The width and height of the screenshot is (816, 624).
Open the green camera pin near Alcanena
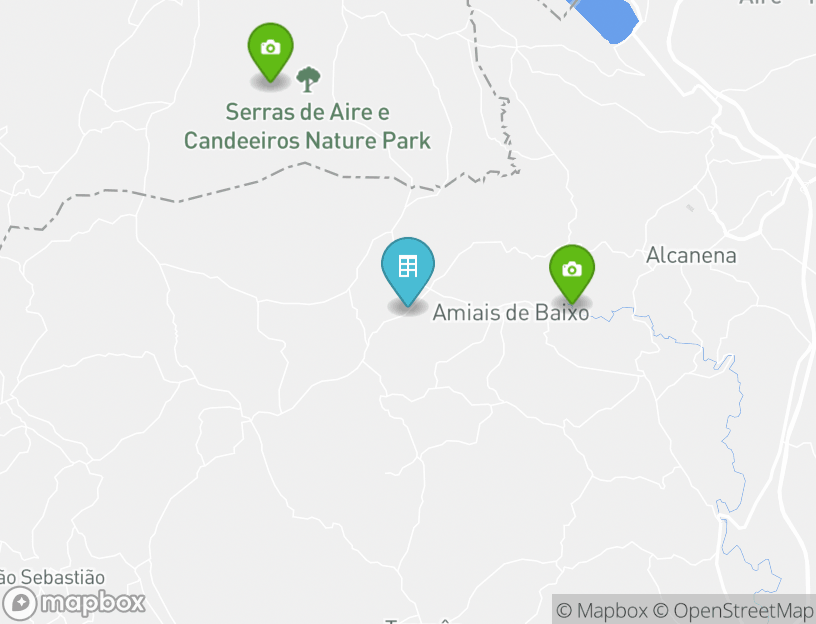(572, 271)
